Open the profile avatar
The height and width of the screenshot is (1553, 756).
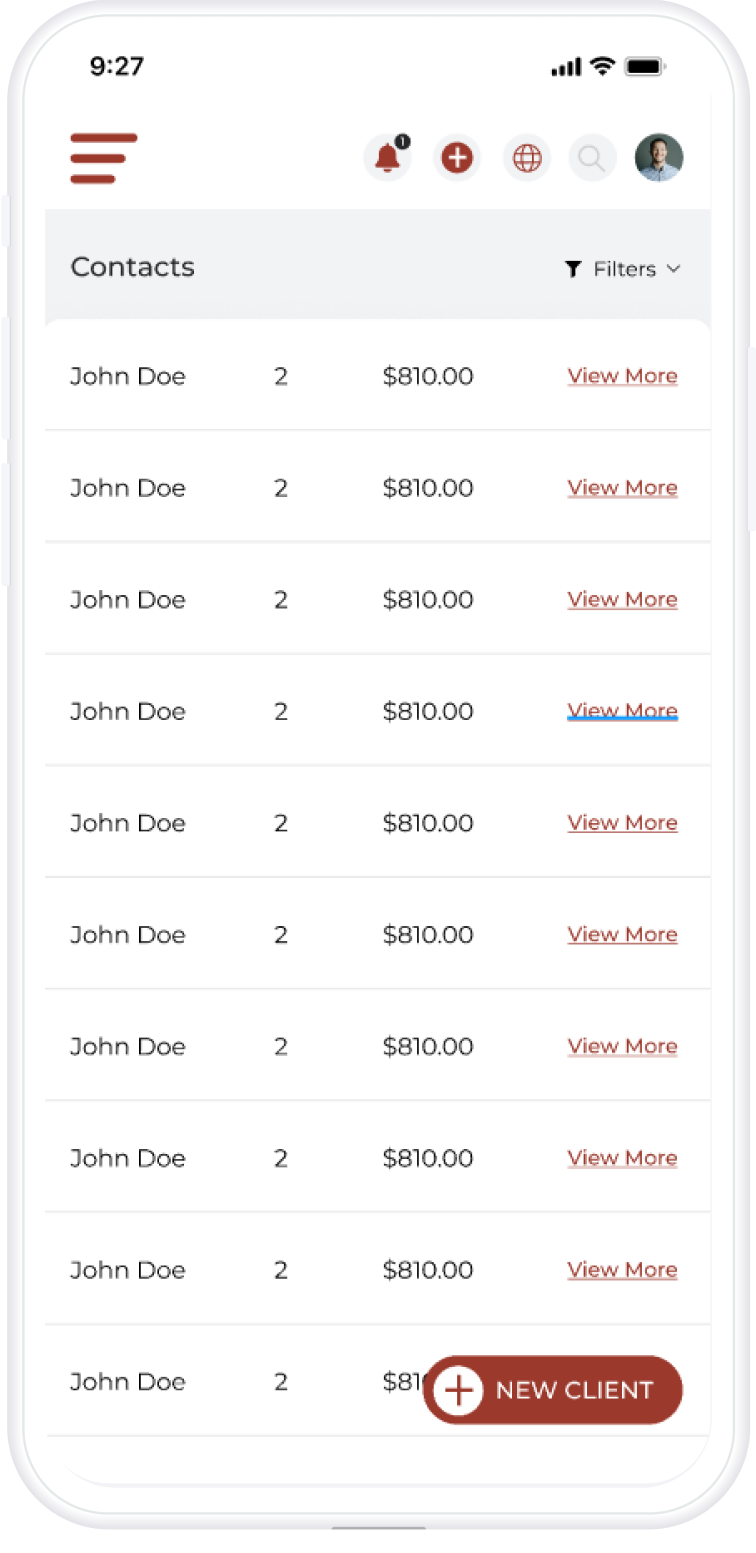tap(659, 158)
